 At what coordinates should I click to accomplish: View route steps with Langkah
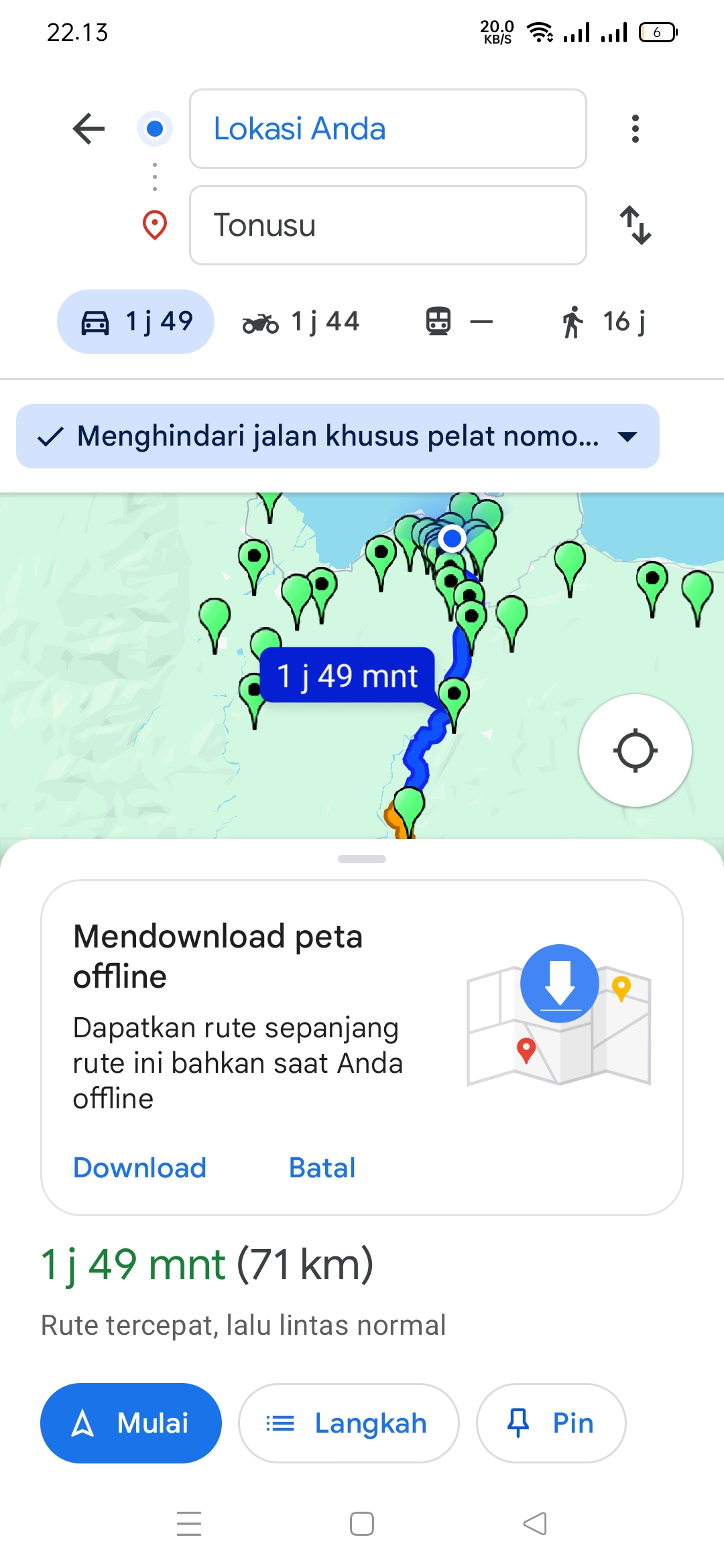click(349, 1423)
